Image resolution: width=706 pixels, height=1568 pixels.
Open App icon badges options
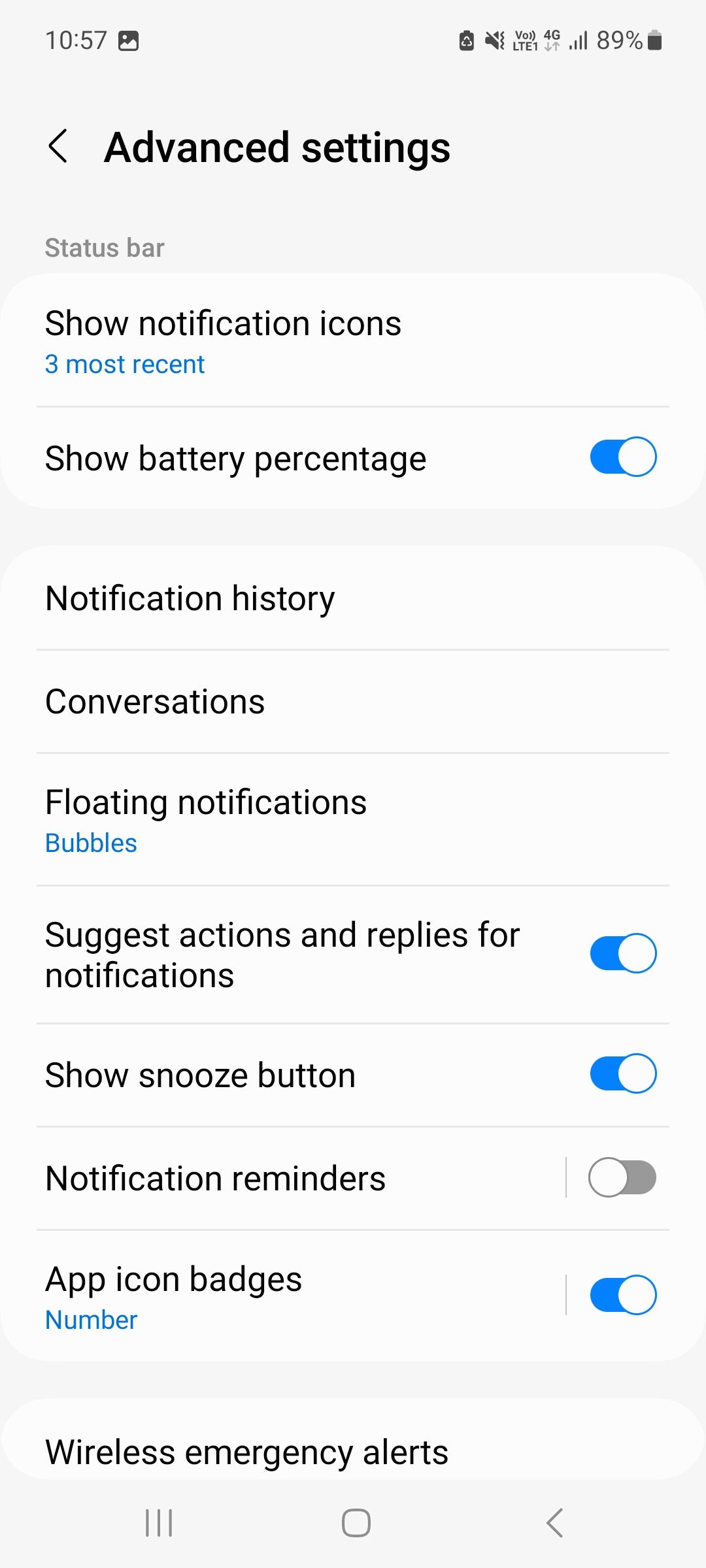(x=261, y=1297)
